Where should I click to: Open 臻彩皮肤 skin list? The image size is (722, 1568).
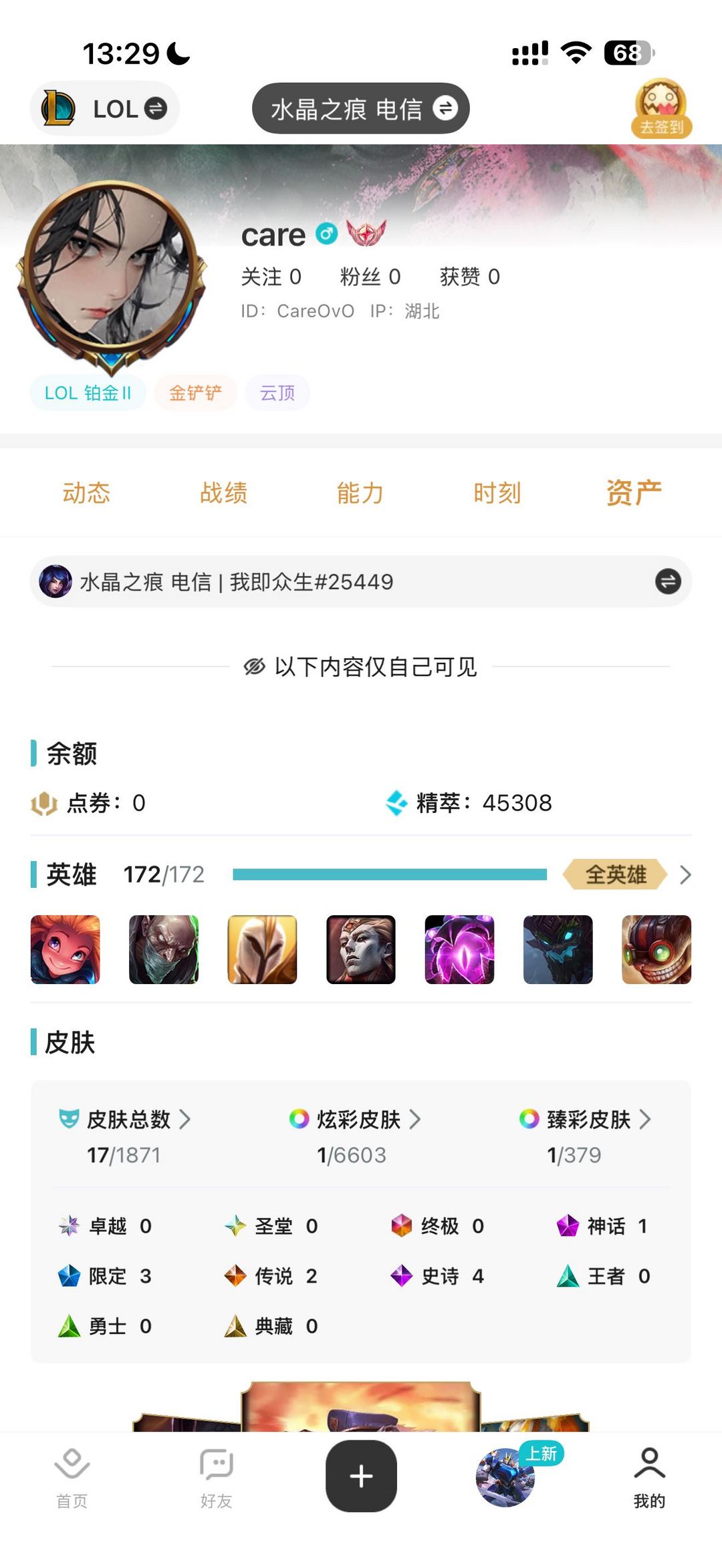pos(586,1120)
